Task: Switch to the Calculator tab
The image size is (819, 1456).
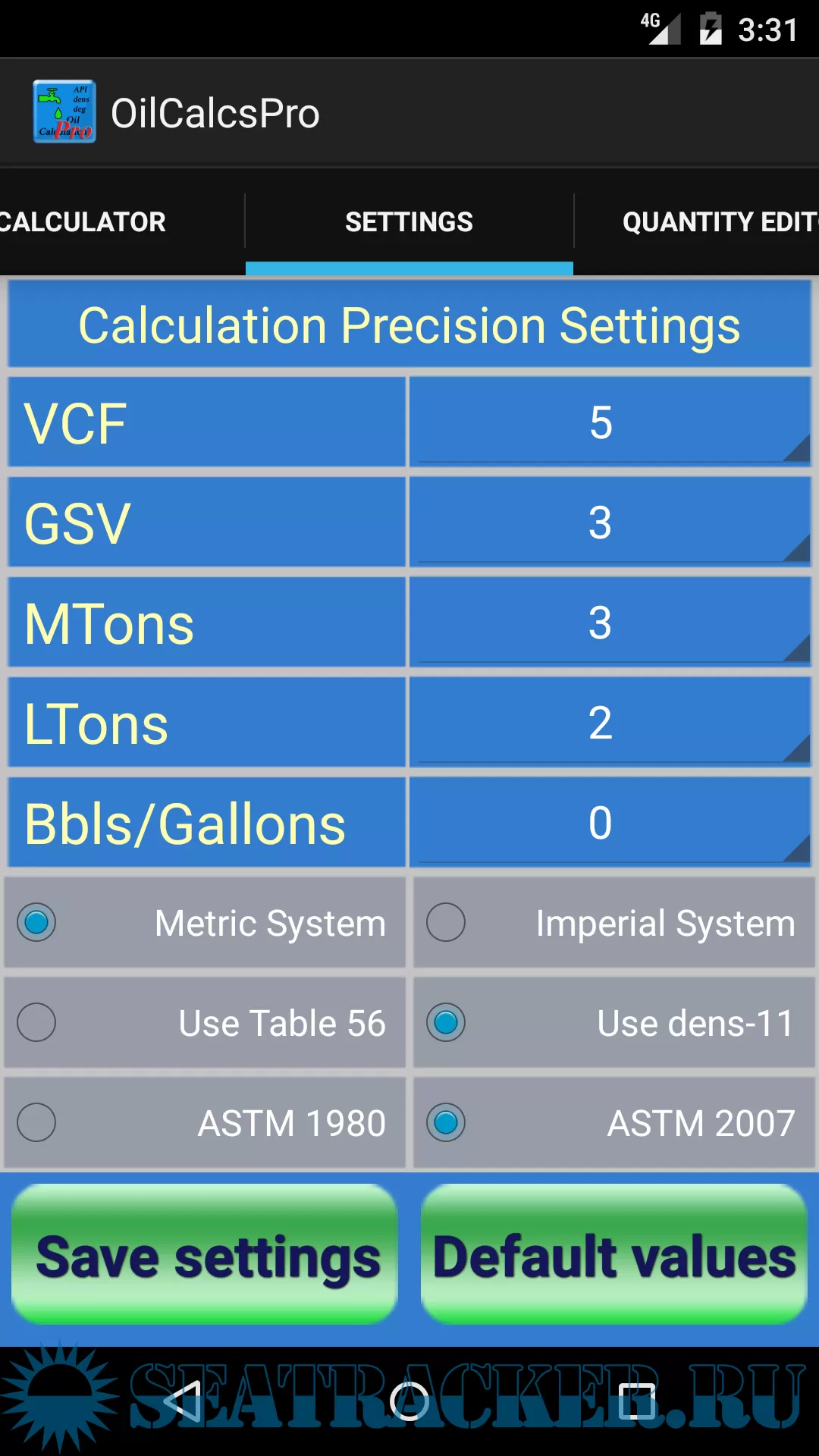Action: click(83, 222)
